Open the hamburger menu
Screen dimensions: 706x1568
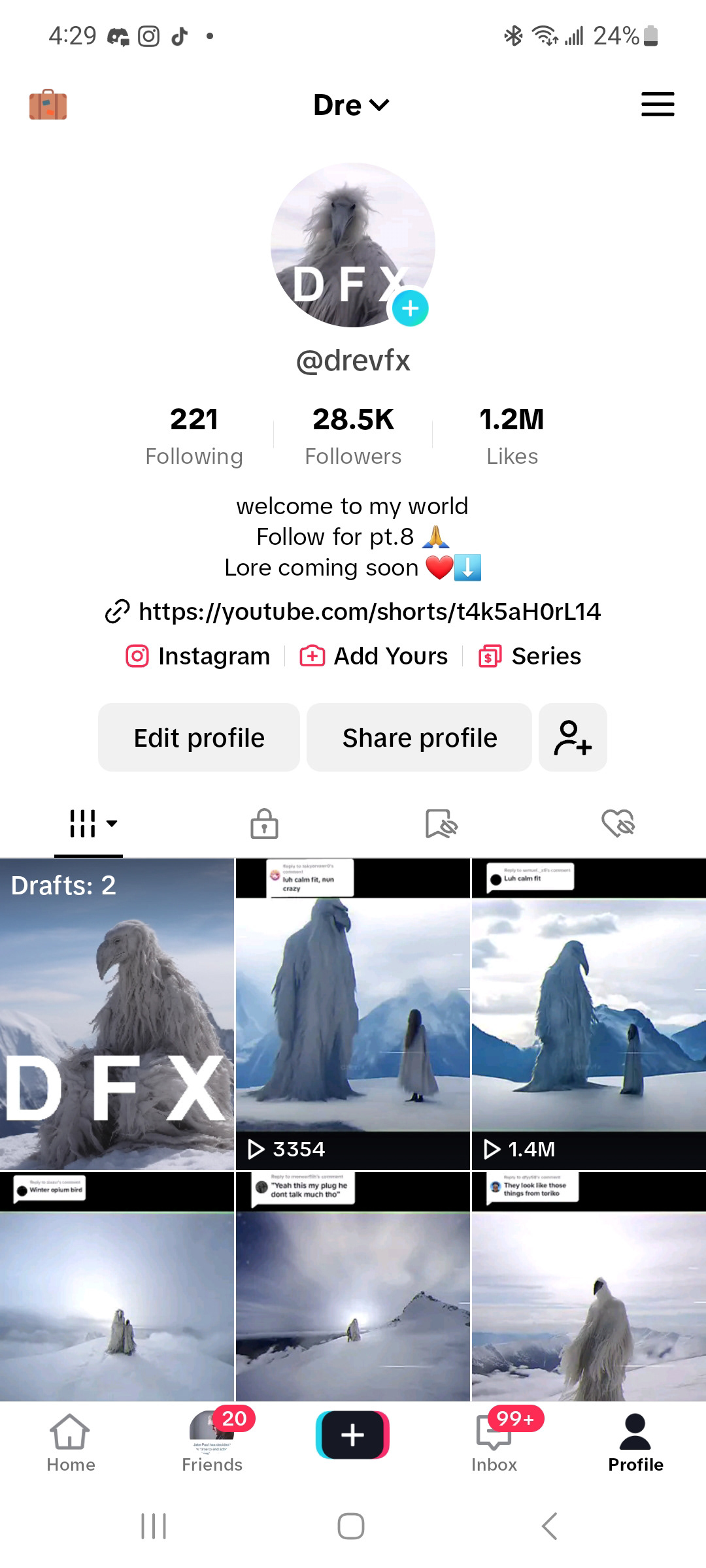point(657,105)
